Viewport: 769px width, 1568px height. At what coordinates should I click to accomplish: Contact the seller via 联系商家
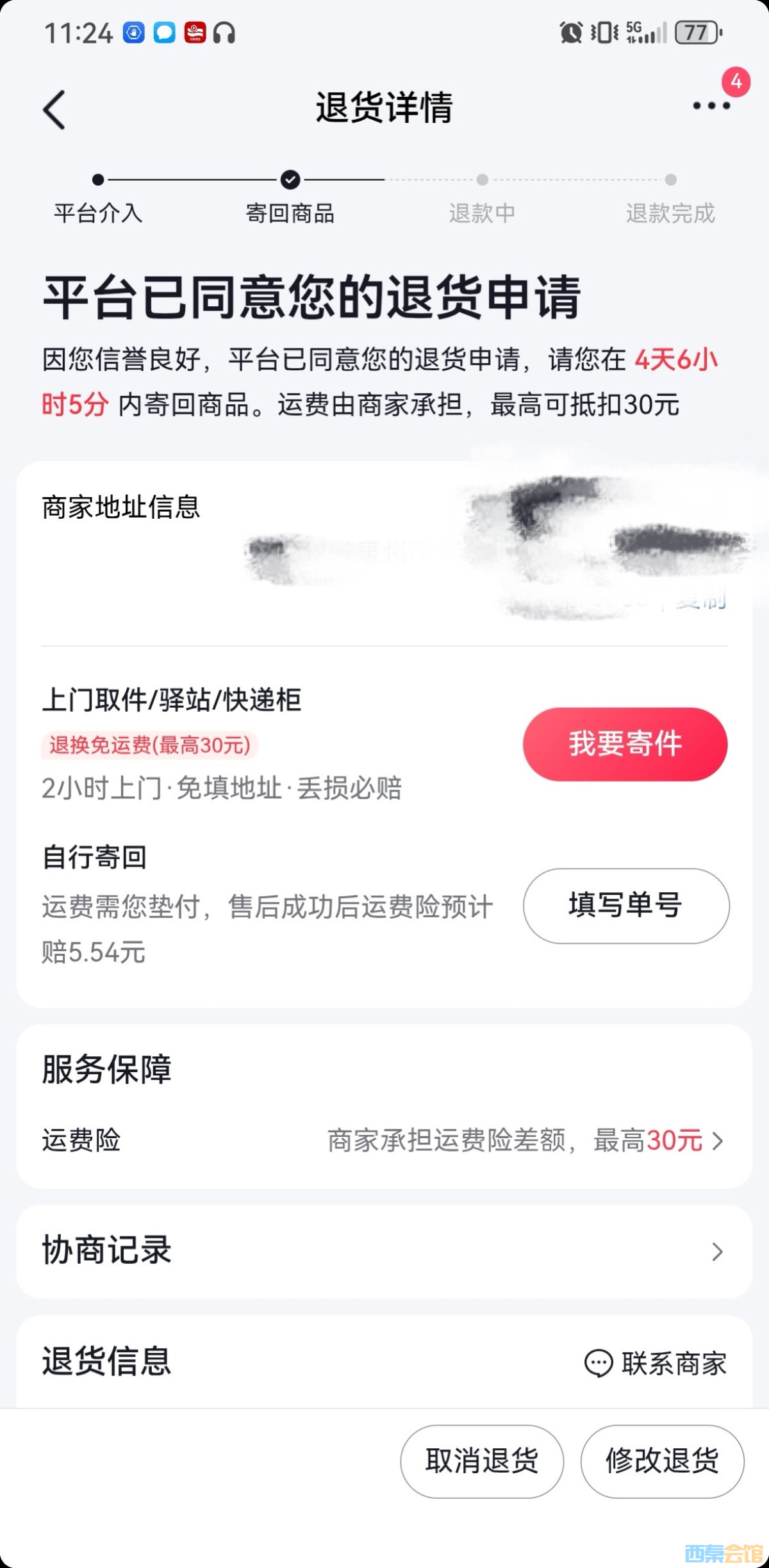point(656,1363)
